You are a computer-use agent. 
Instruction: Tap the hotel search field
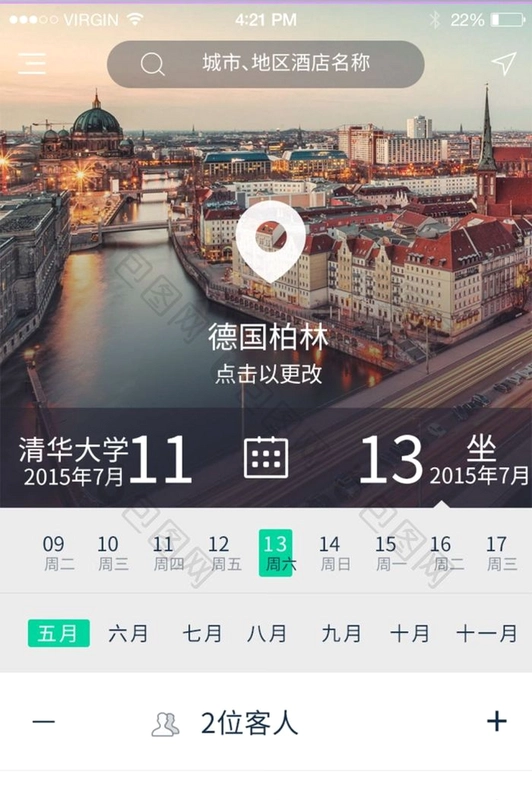[265, 64]
